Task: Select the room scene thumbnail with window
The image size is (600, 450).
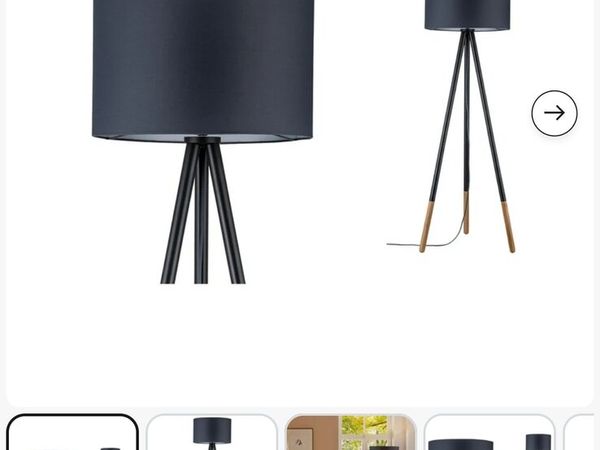Action: pos(350,433)
